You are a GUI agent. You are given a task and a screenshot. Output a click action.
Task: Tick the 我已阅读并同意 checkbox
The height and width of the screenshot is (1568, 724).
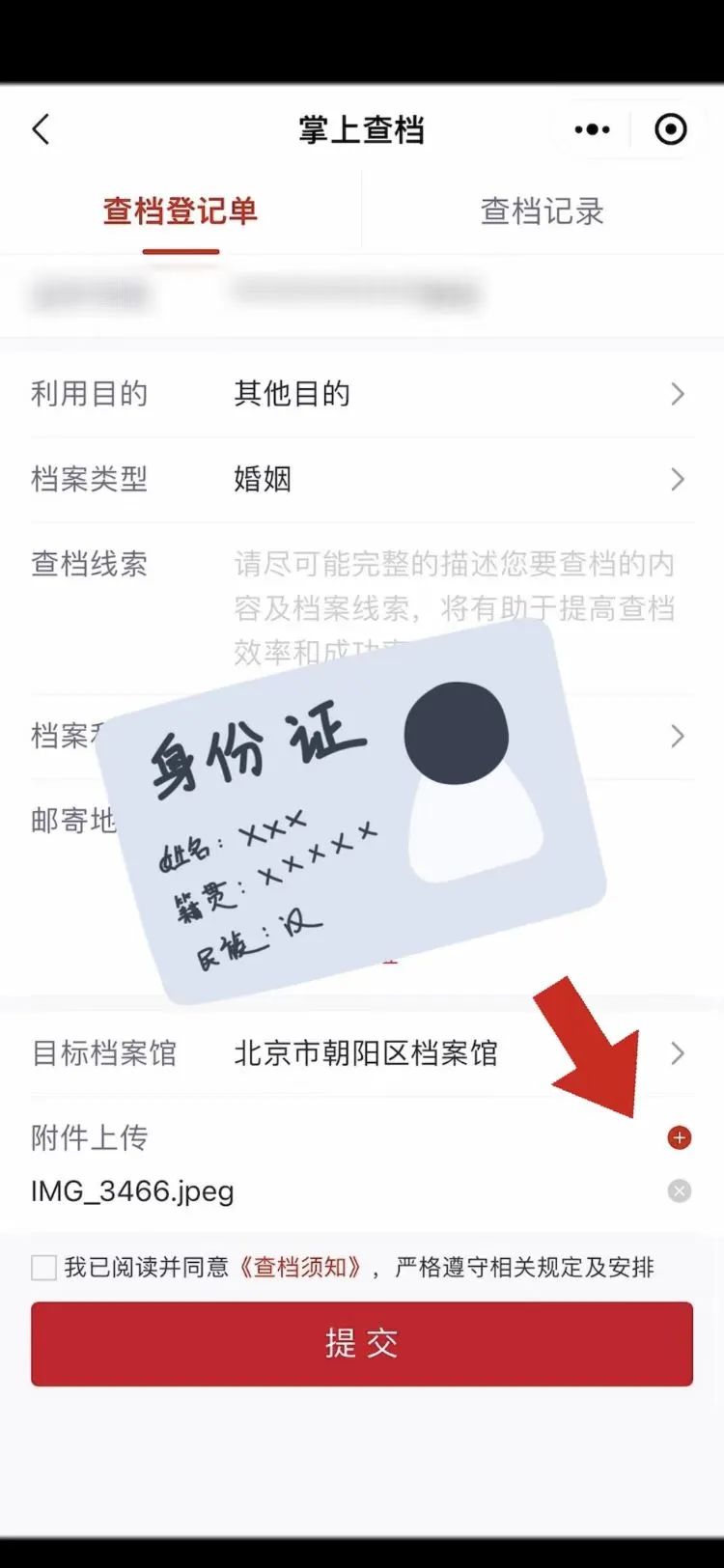pos(44,1268)
